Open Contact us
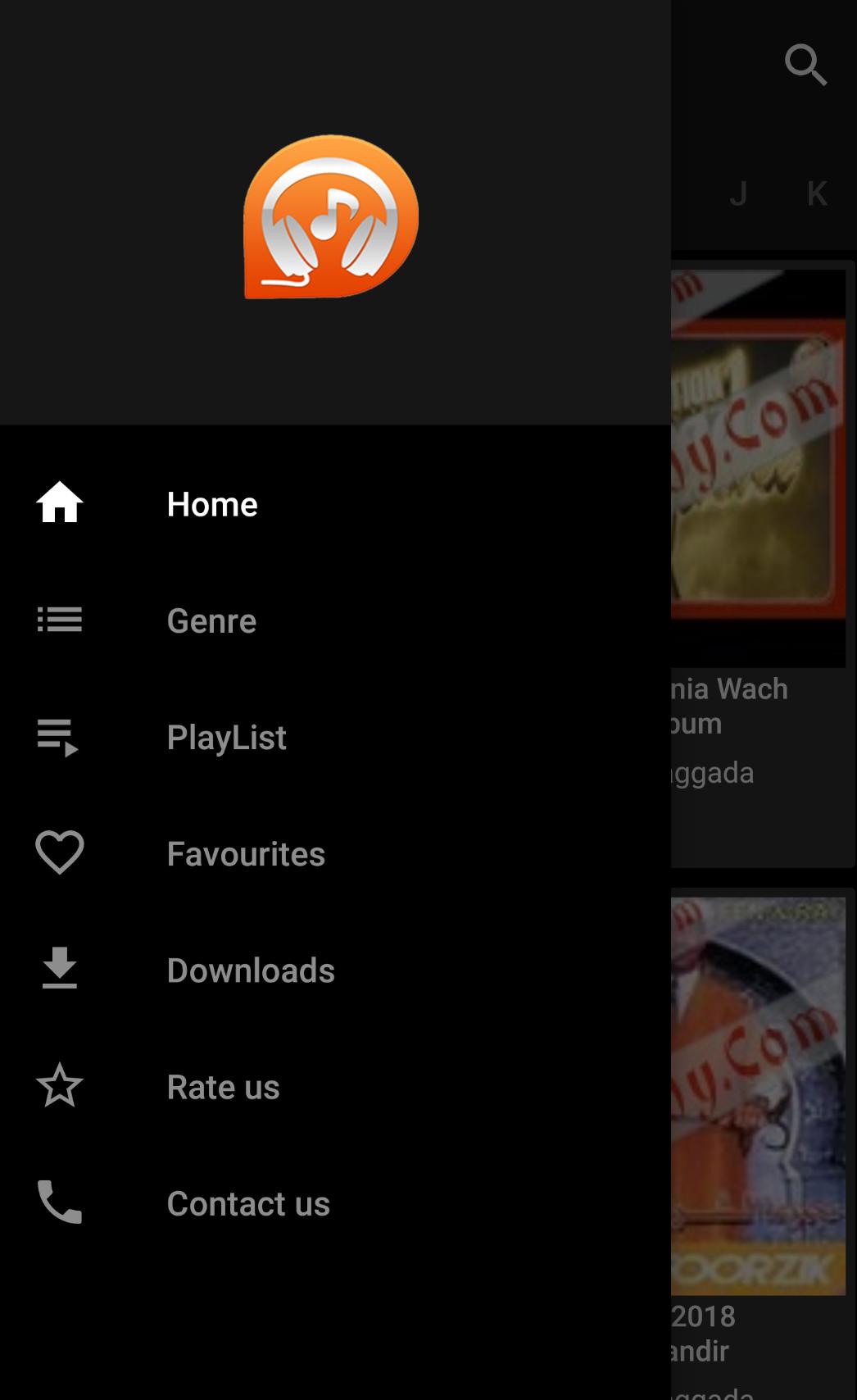857x1400 pixels. 247,1203
